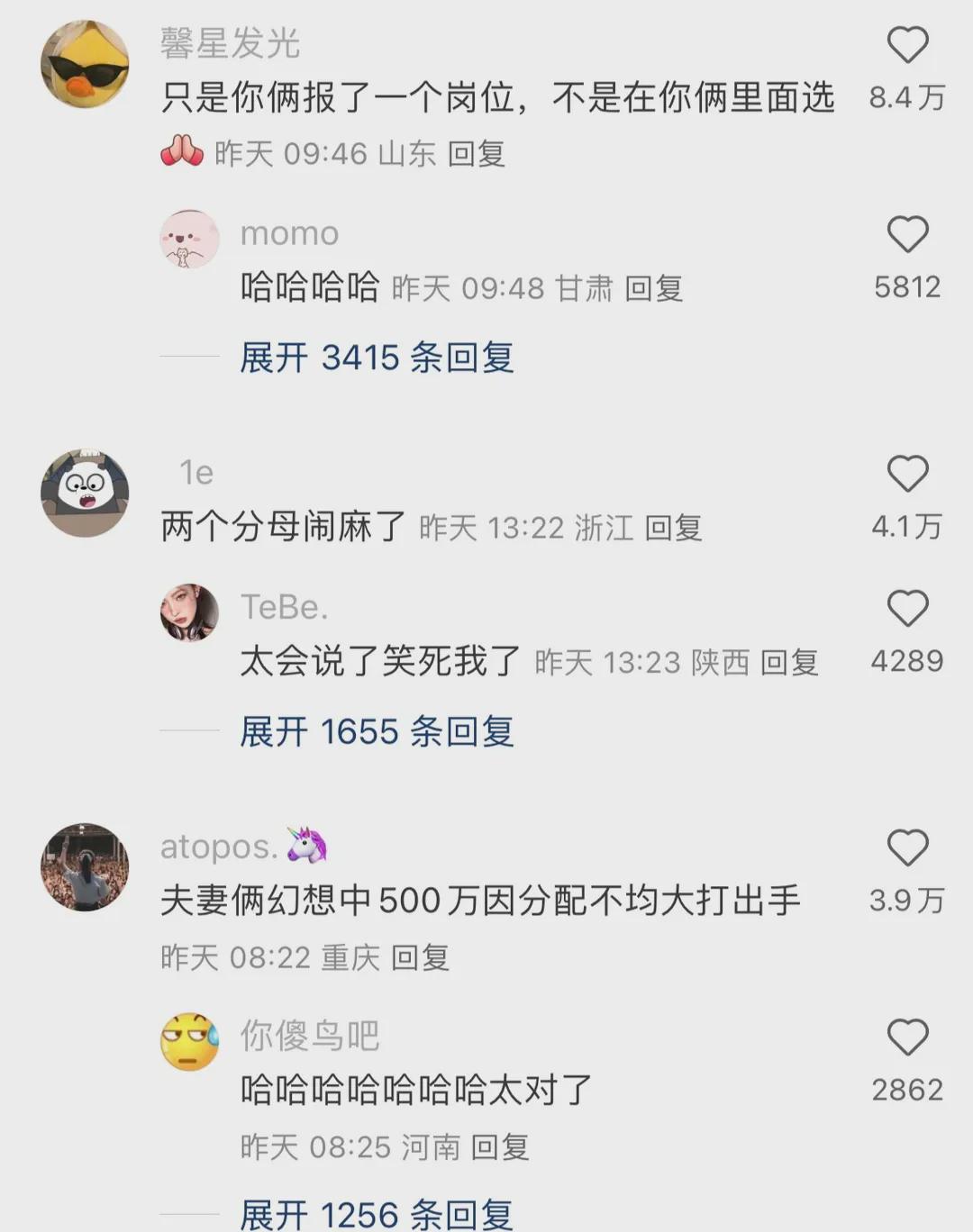
Task: Like atopos.'s comment about 500万
Action: 907,848
